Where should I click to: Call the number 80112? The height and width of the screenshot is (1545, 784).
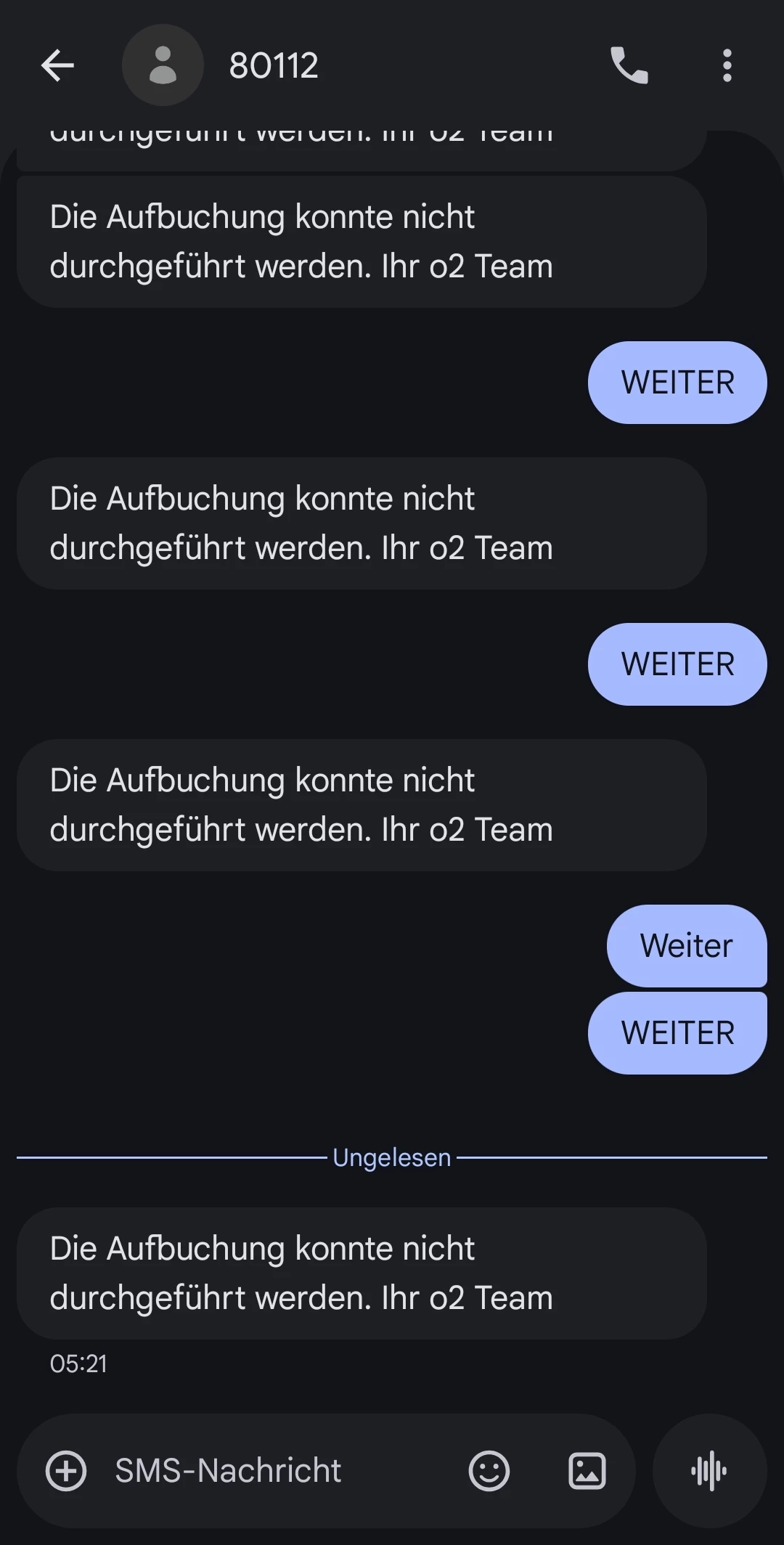pos(629,65)
